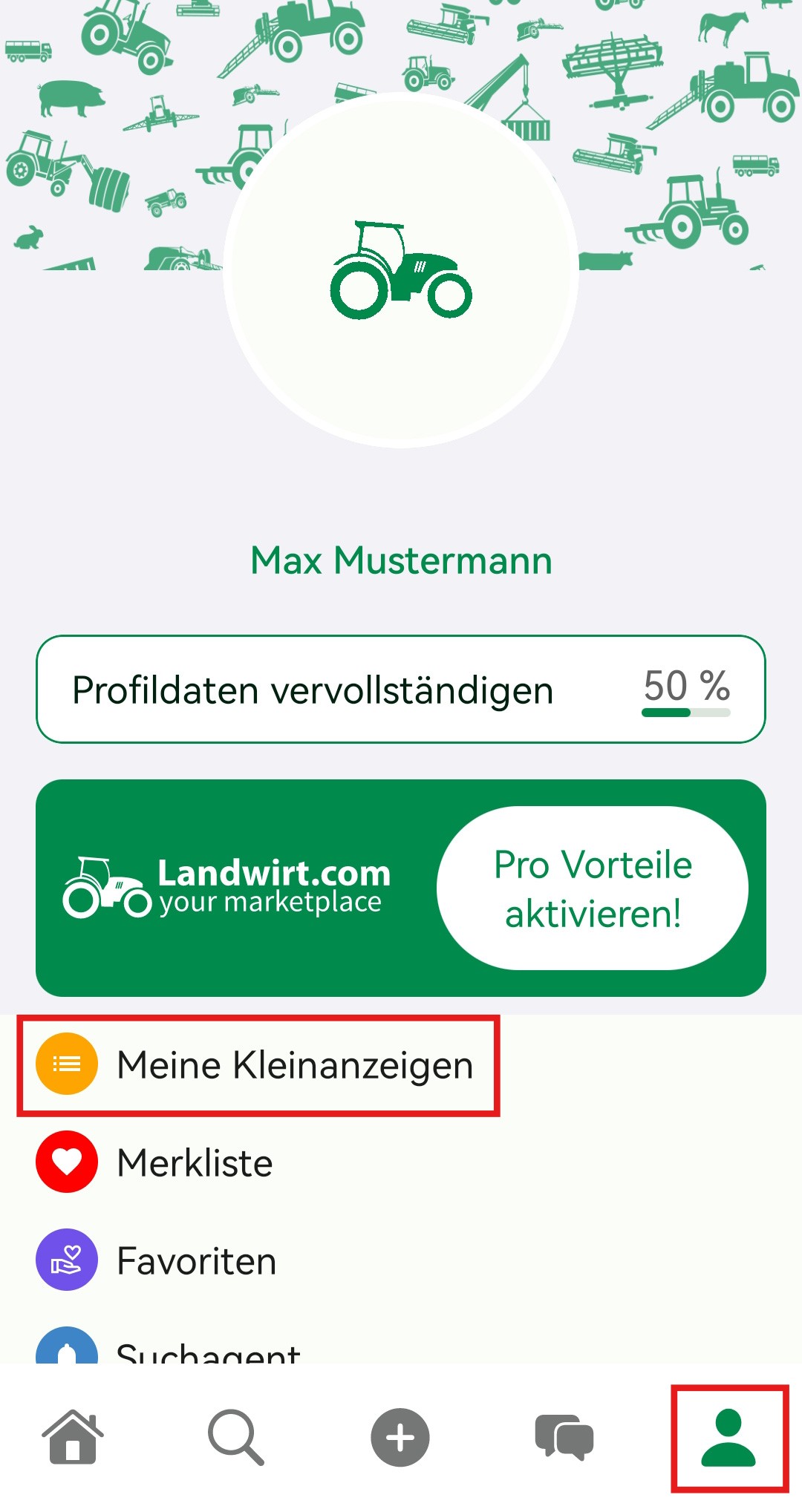Tap the blue Suchagent icon
This screenshot has height=1512, width=802.
pyautogui.click(x=66, y=1349)
